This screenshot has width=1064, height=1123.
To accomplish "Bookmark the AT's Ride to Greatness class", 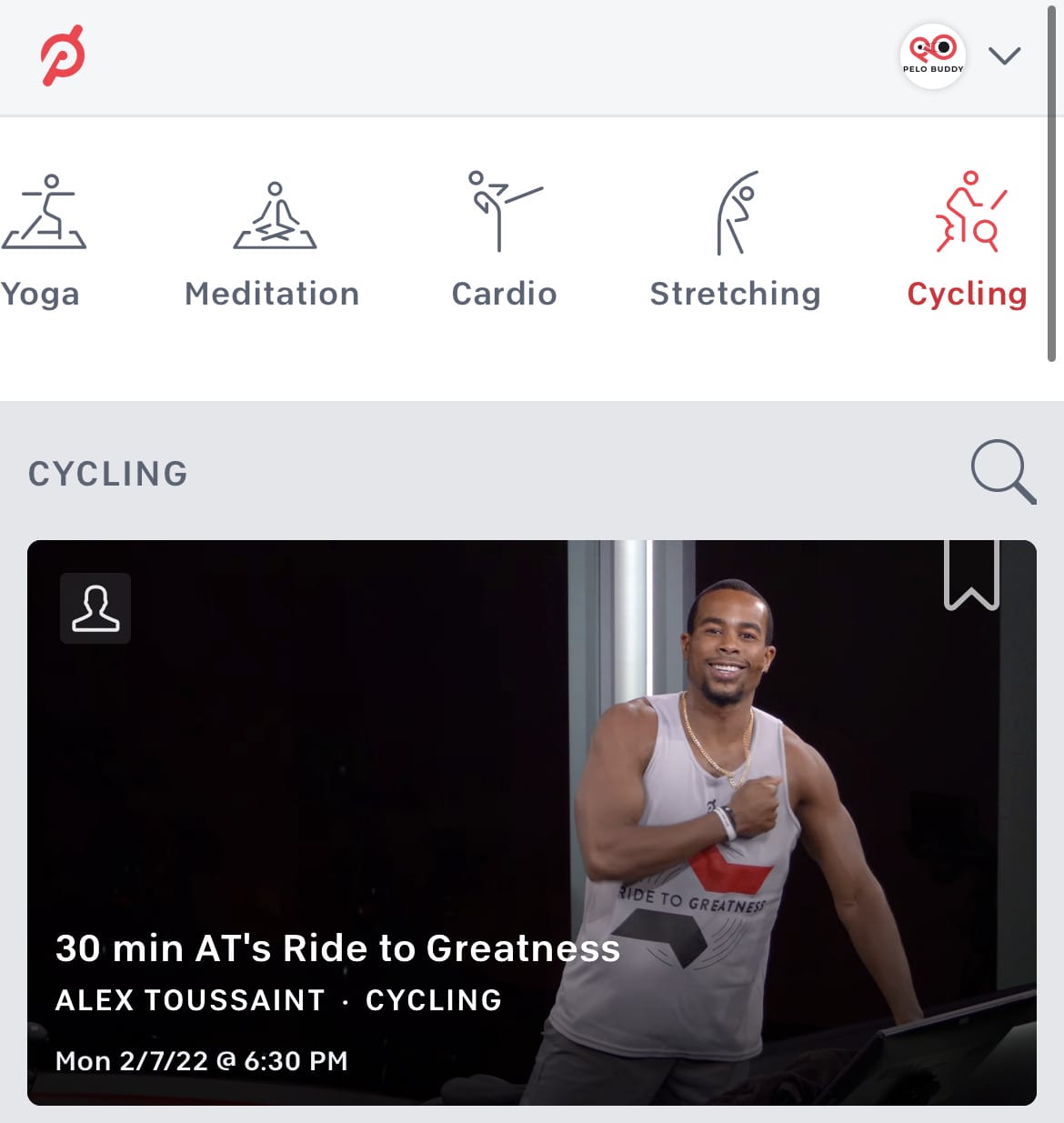I will point(971,575).
